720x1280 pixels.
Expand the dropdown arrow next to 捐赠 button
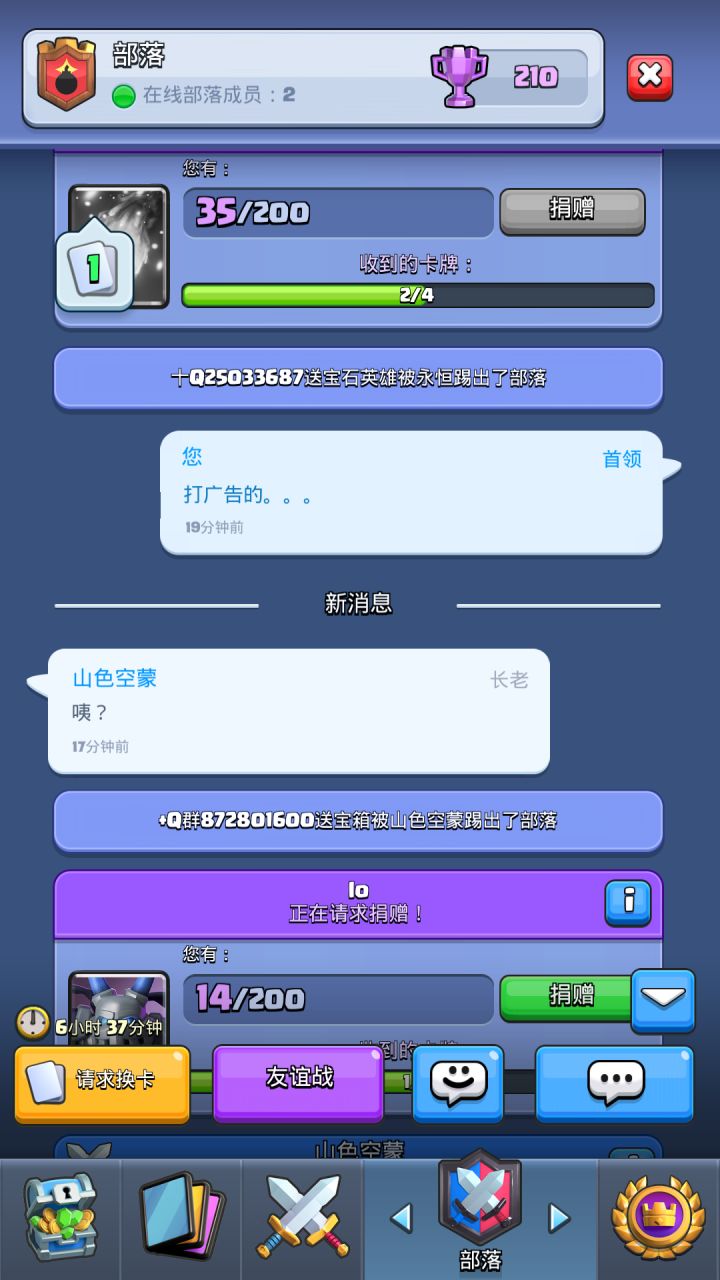pyautogui.click(x=662, y=999)
